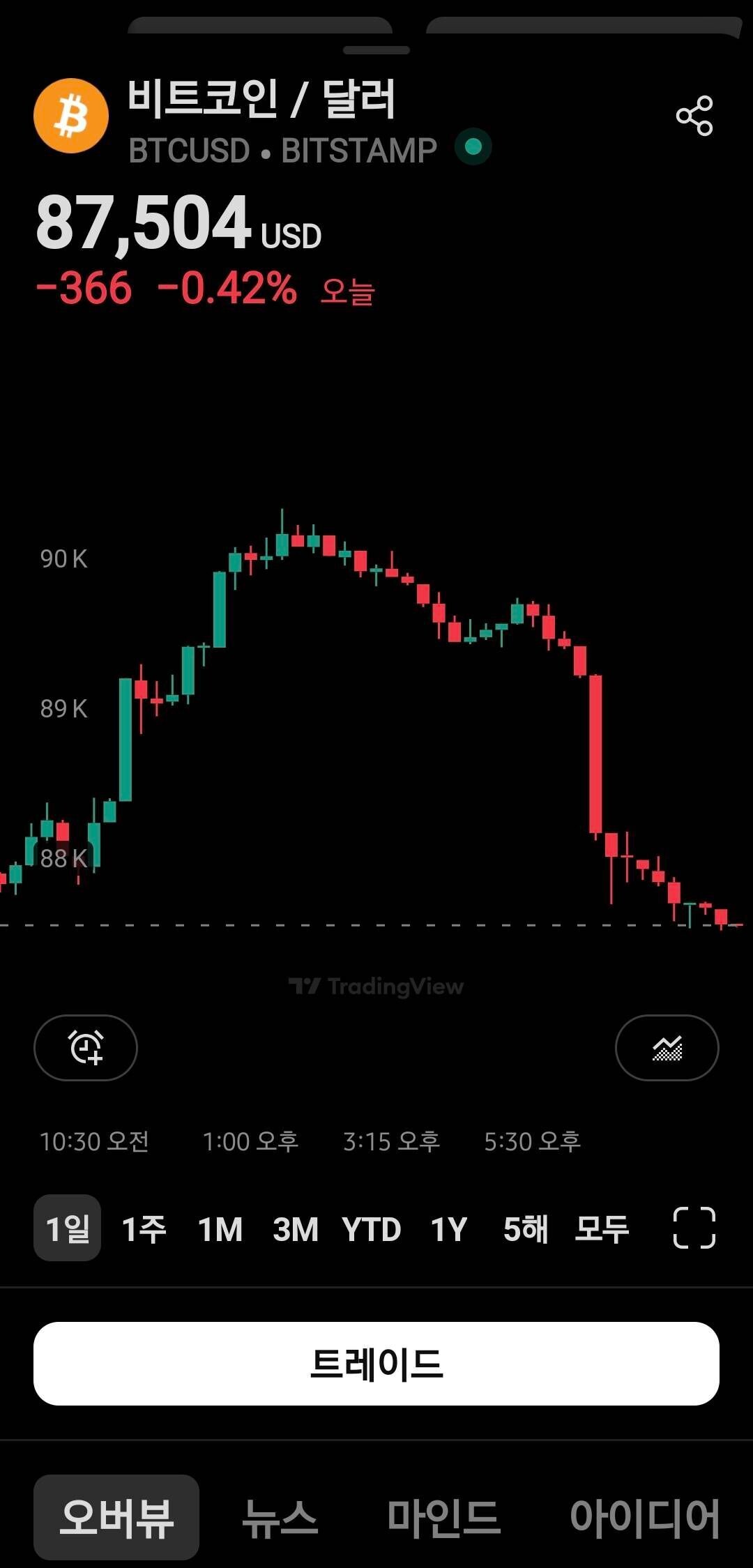Switch the chart to 1M range

tap(220, 1228)
